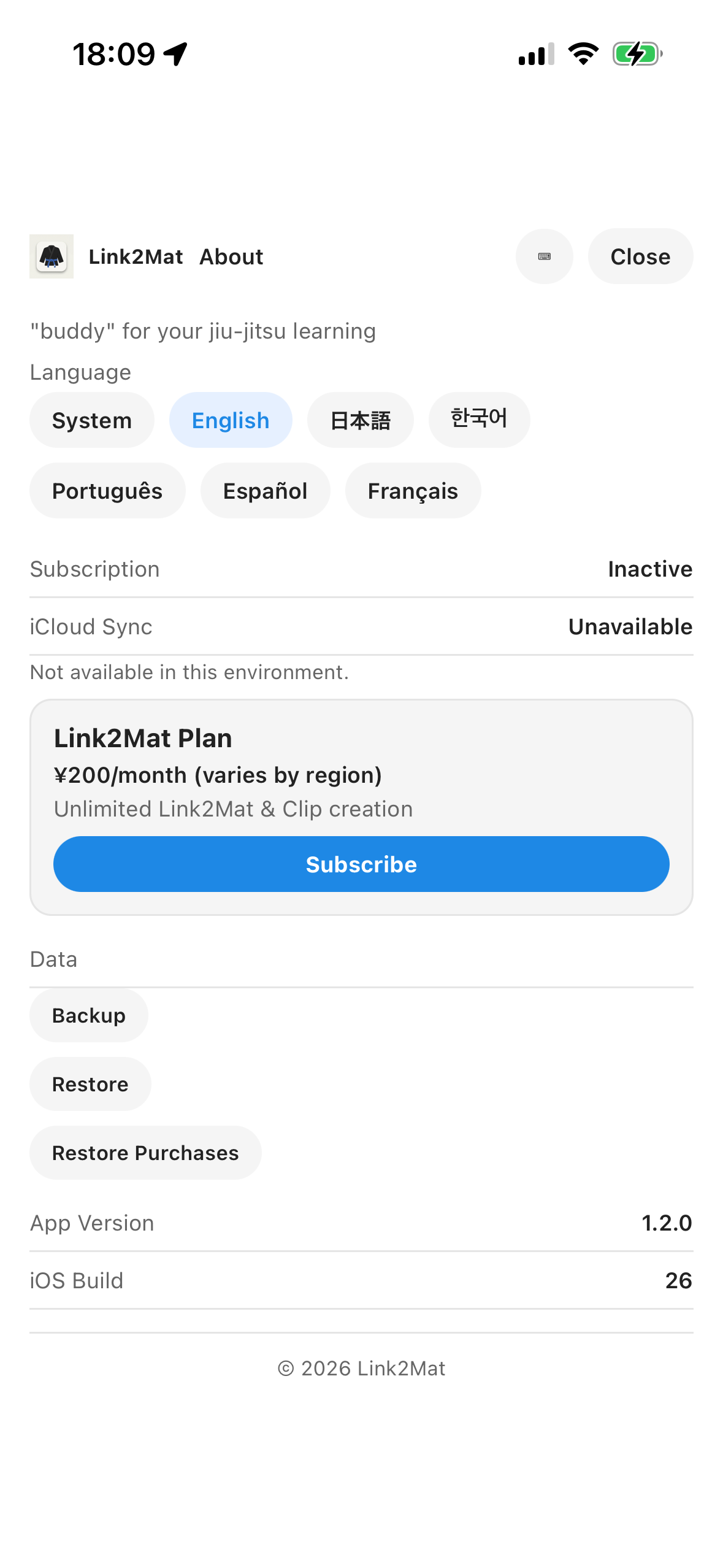Tap Restore Purchases

coord(145,1153)
